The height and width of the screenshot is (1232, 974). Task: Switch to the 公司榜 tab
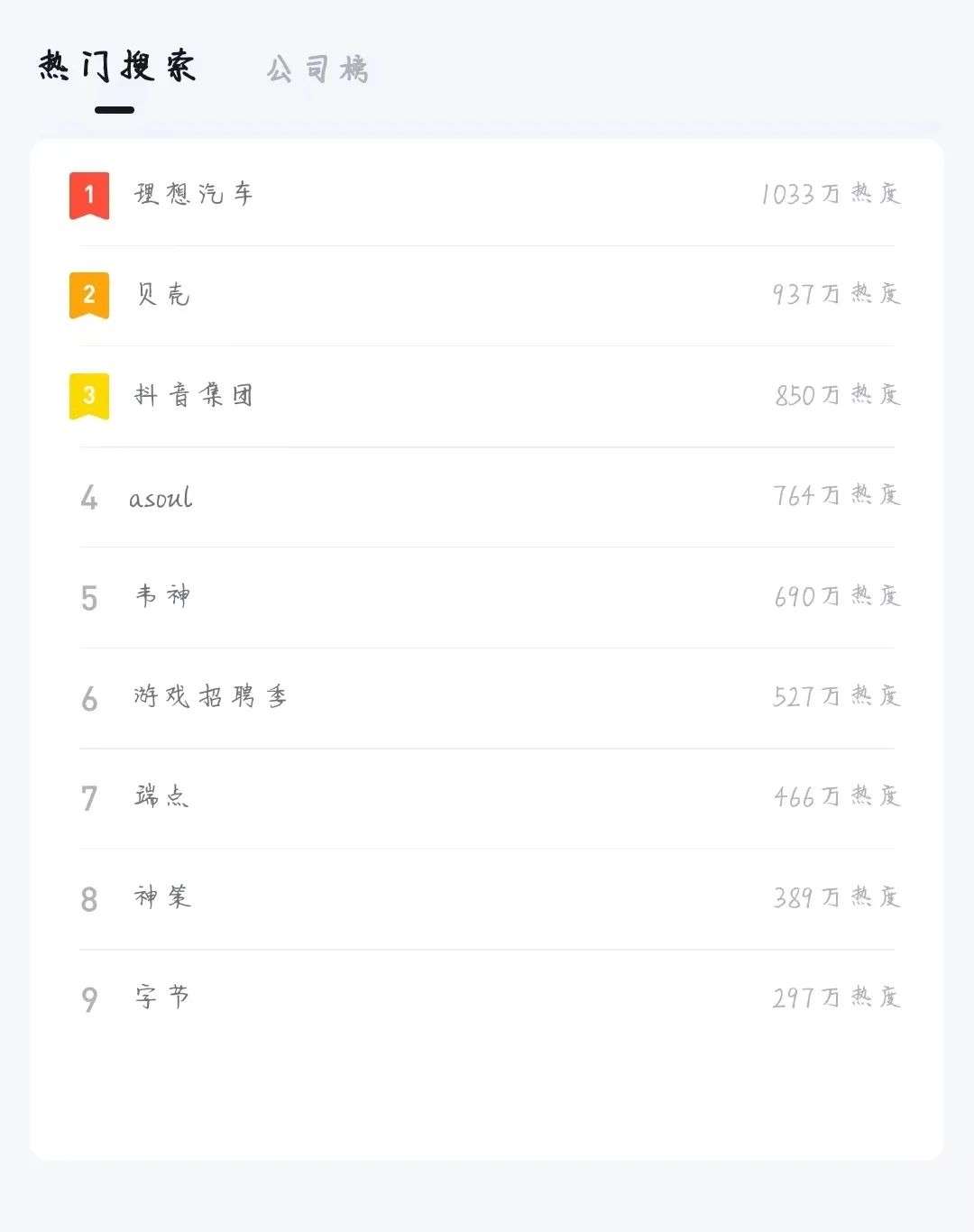click(317, 69)
